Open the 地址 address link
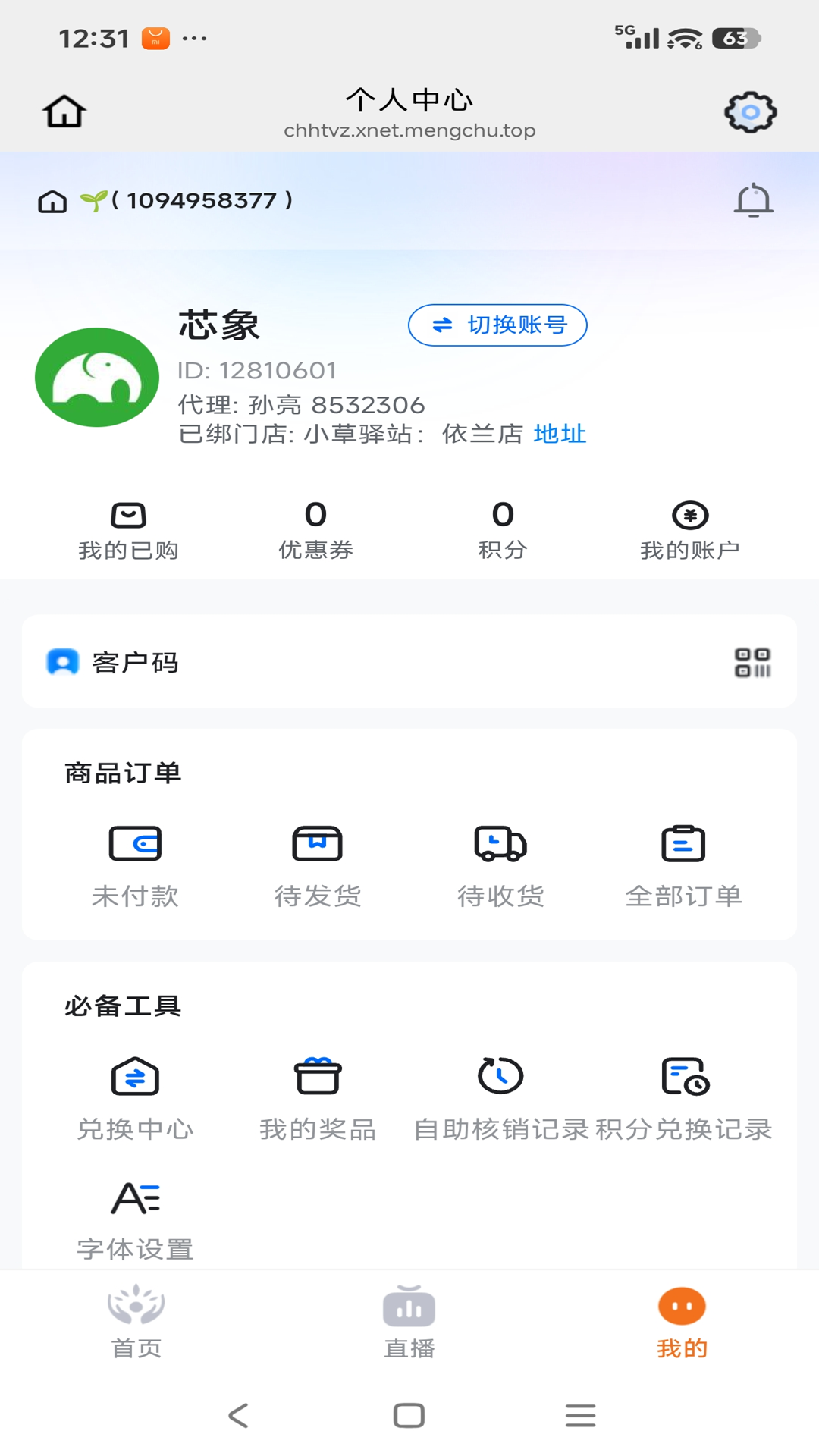 click(x=560, y=435)
